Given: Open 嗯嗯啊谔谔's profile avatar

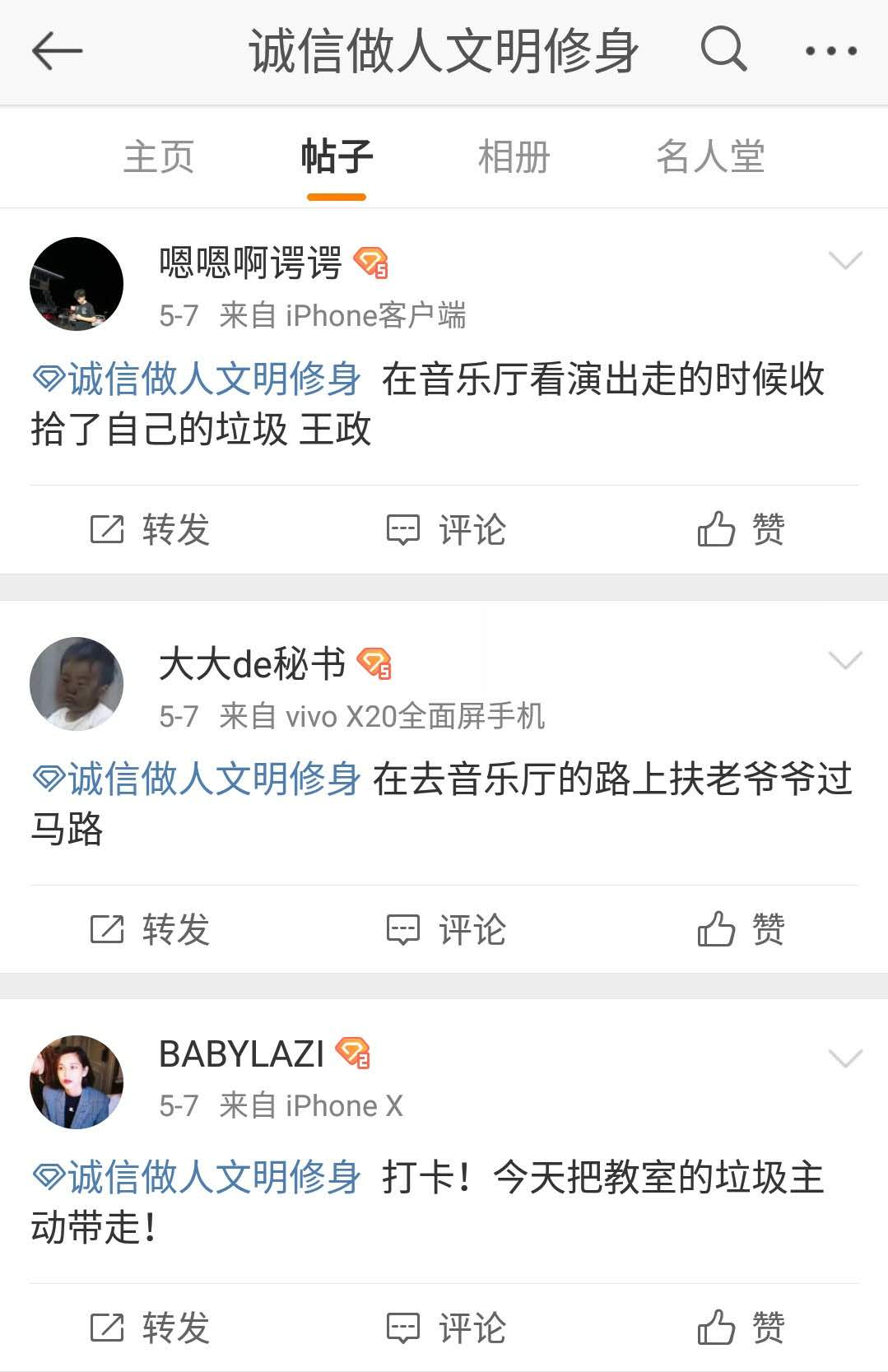Looking at the screenshot, I should (77, 284).
